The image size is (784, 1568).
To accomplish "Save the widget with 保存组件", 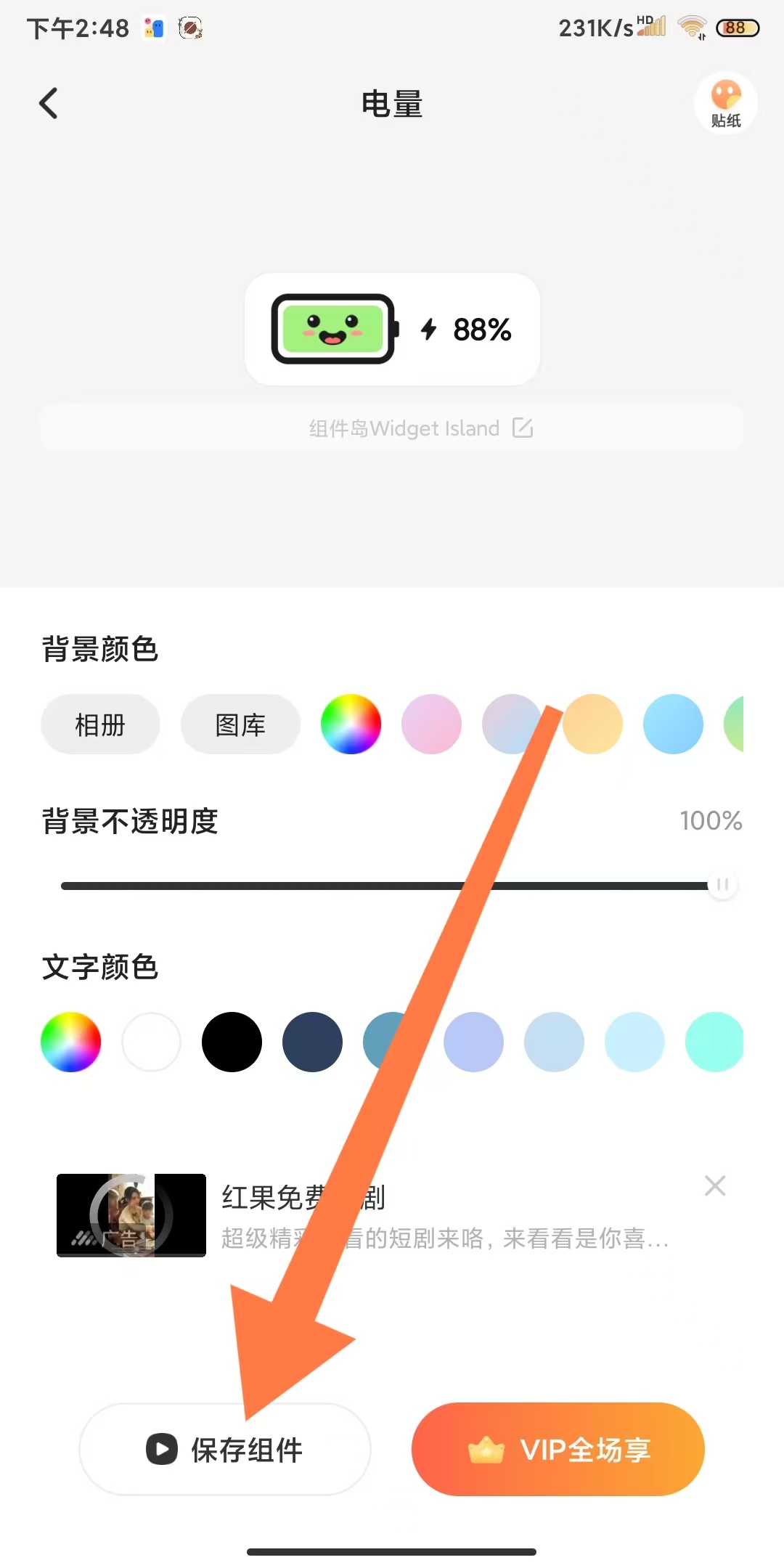I will [x=224, y=1450].
